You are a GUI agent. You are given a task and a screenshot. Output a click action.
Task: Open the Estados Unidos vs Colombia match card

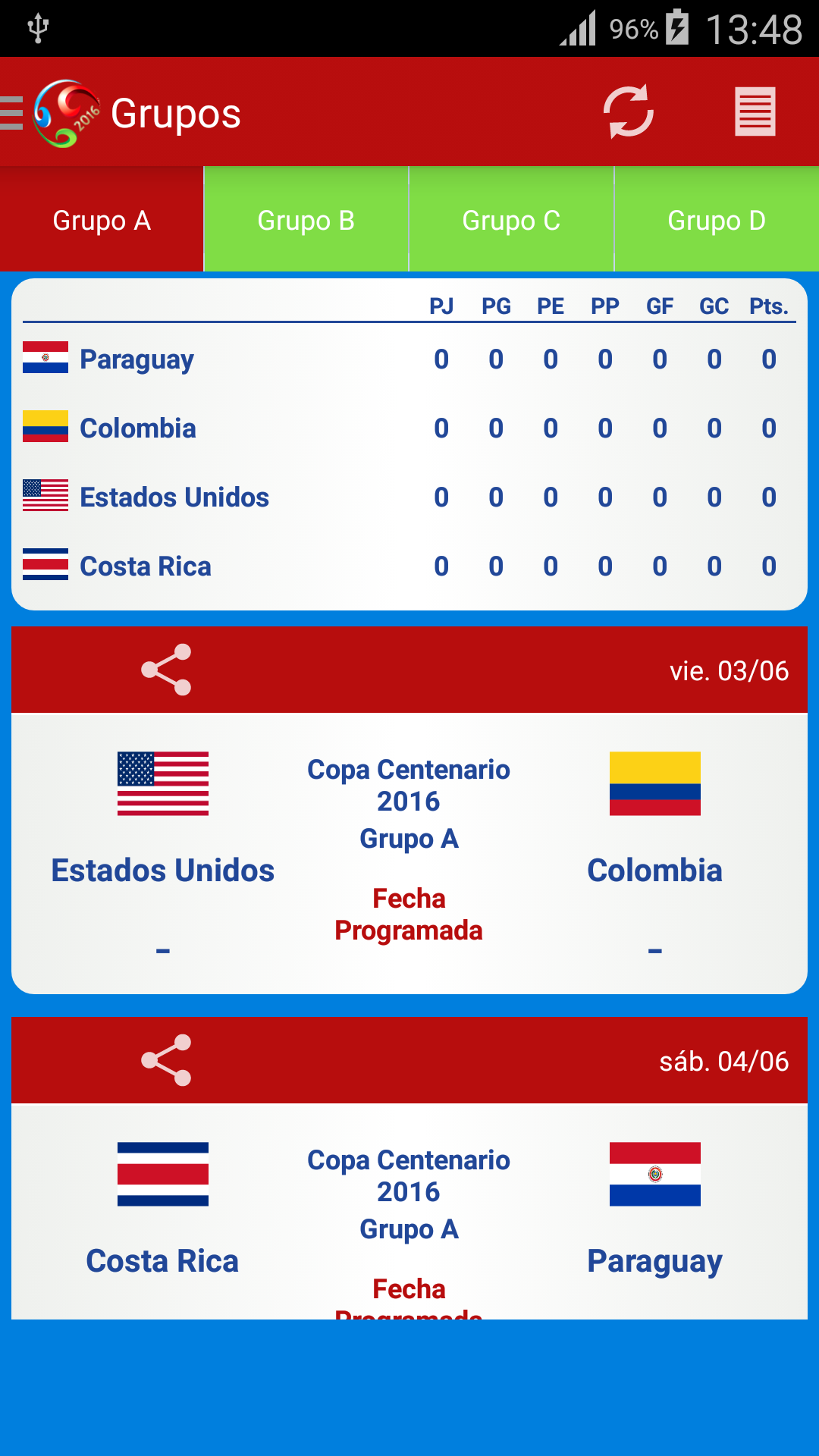[409, 853]
